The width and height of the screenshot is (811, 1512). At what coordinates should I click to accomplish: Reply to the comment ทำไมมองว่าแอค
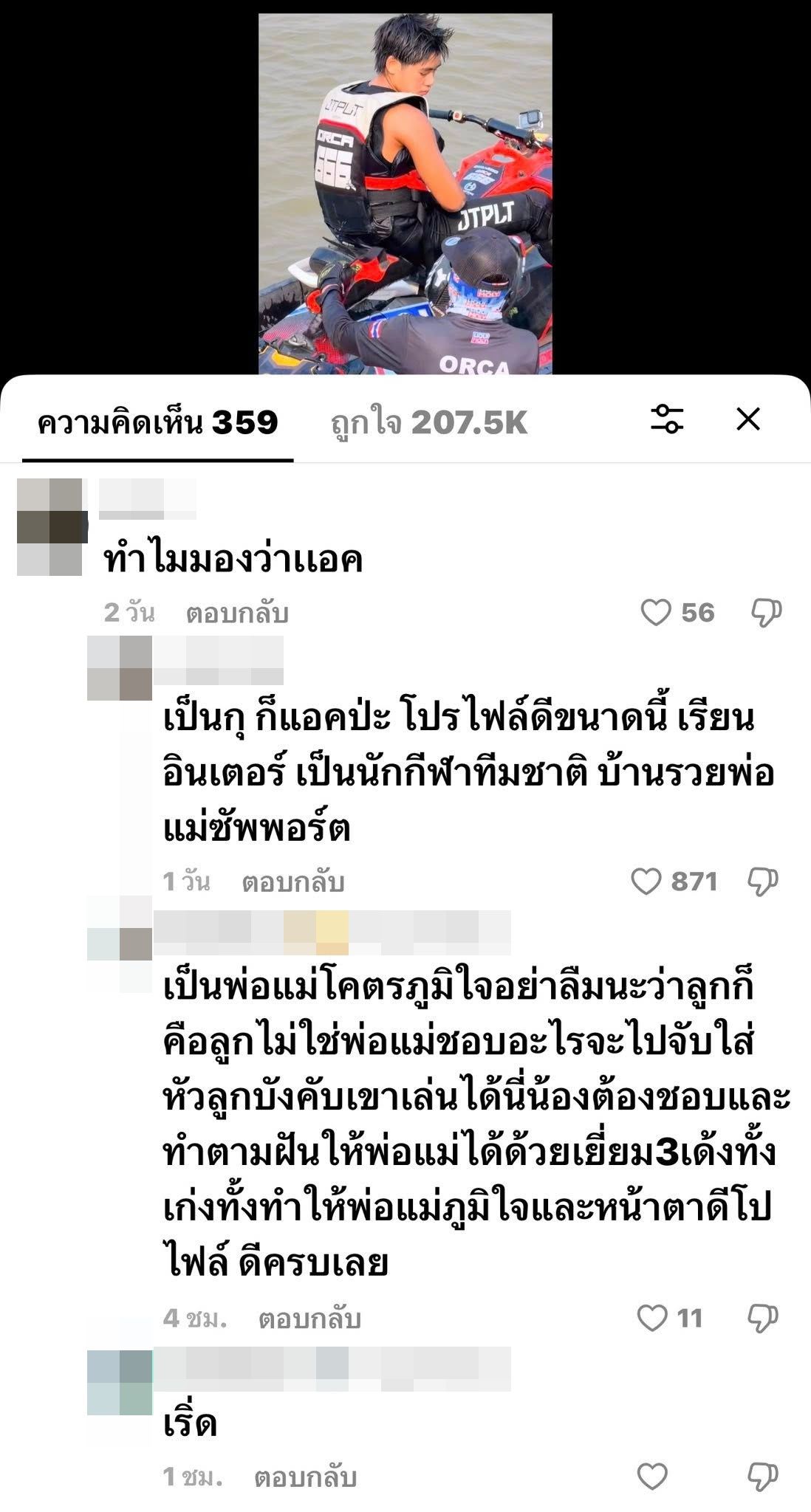(x=237, y=614)
